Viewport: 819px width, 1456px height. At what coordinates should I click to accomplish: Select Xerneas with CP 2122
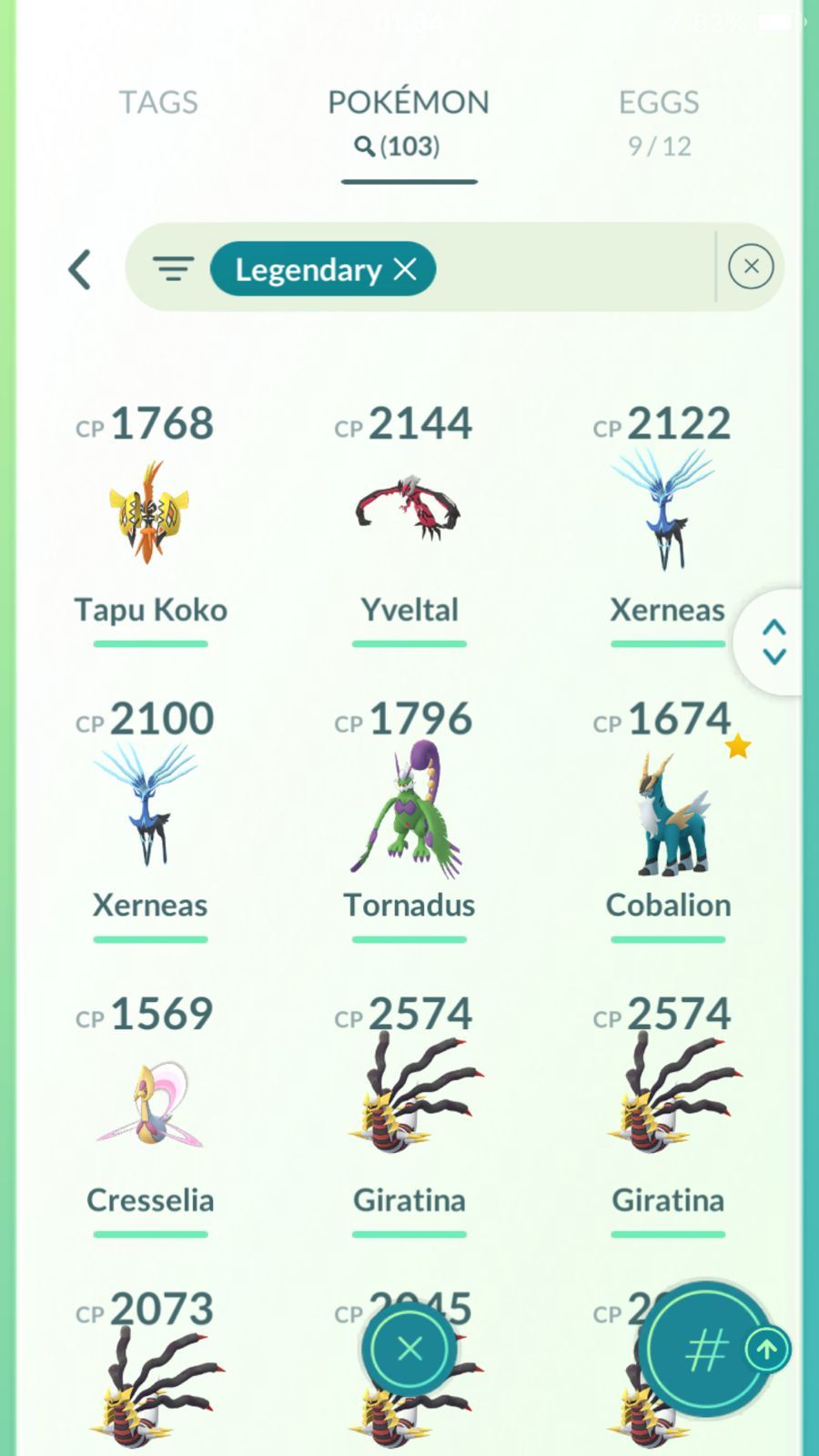coord(667,516)
